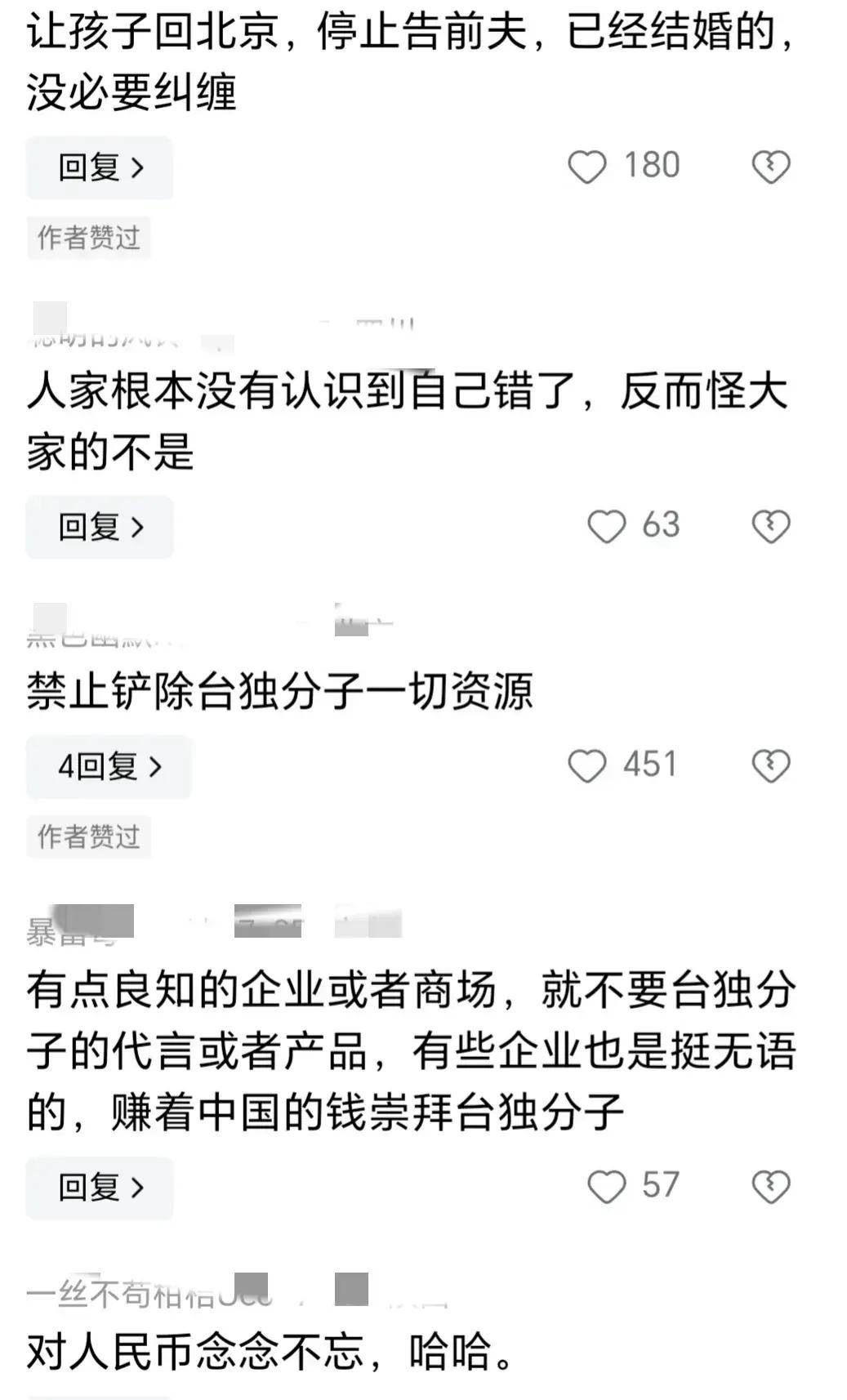Like the comment with 57 likes
This screenshot has height=1400, width=847.
pyautogui.click(x=606, y=1186)
